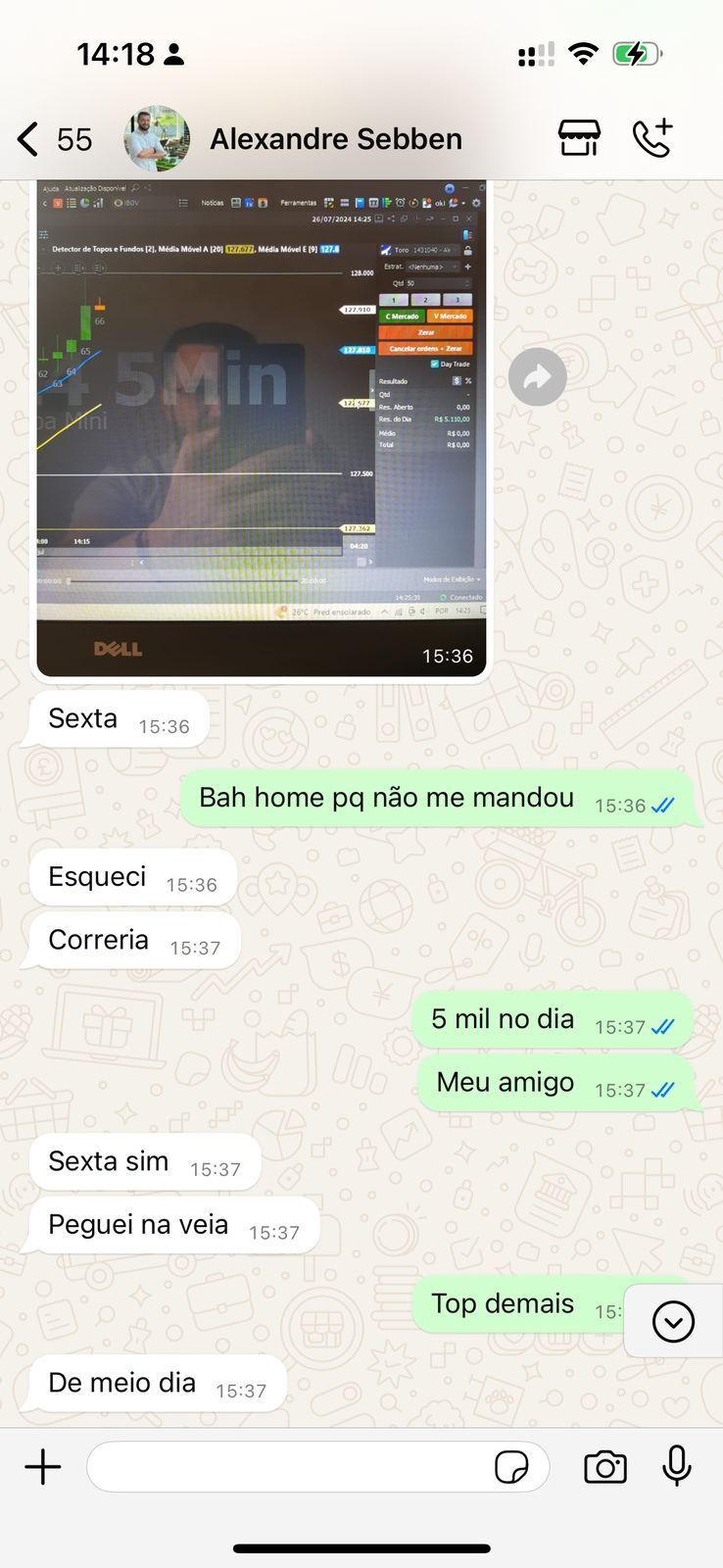Open the business catalog storefront icon
Screen dimensions: 723x1568
tap(579, 138)
